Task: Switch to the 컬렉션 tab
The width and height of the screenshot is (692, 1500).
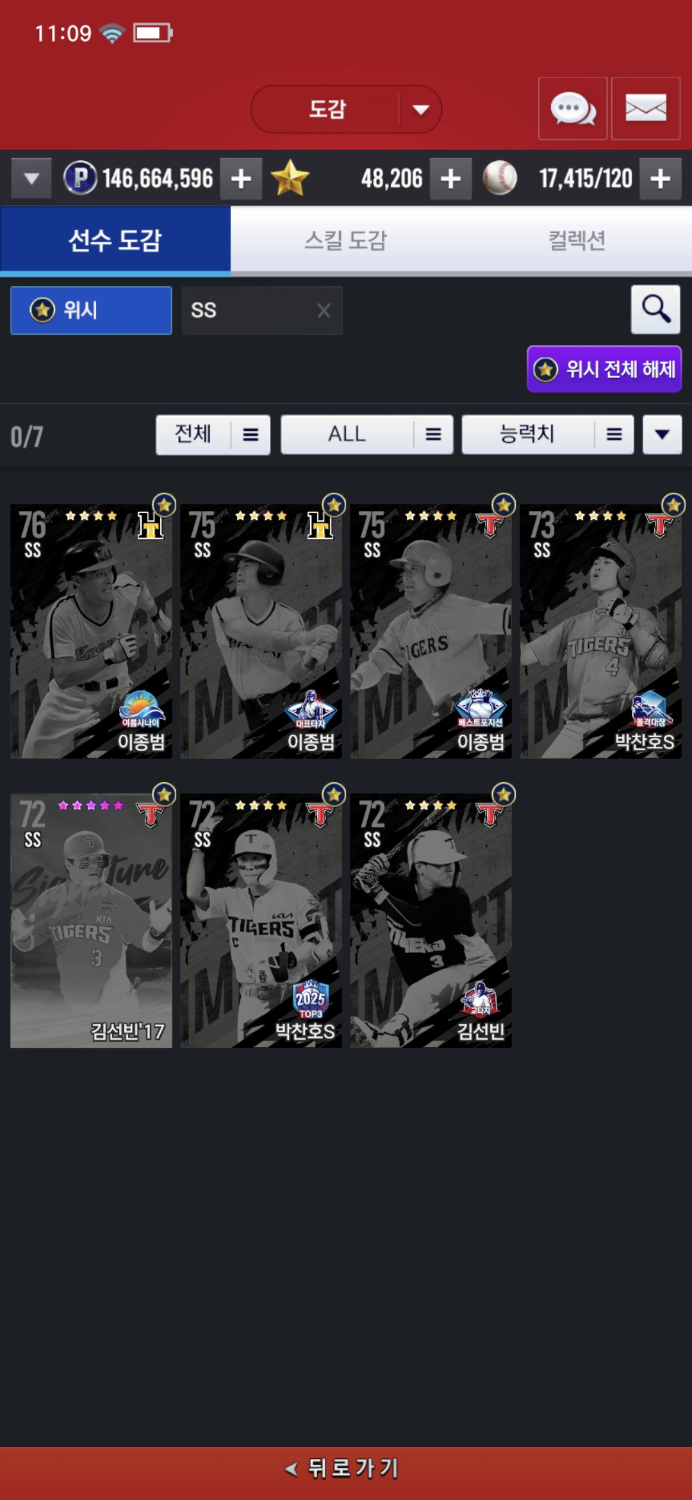Action: [577, 240]
